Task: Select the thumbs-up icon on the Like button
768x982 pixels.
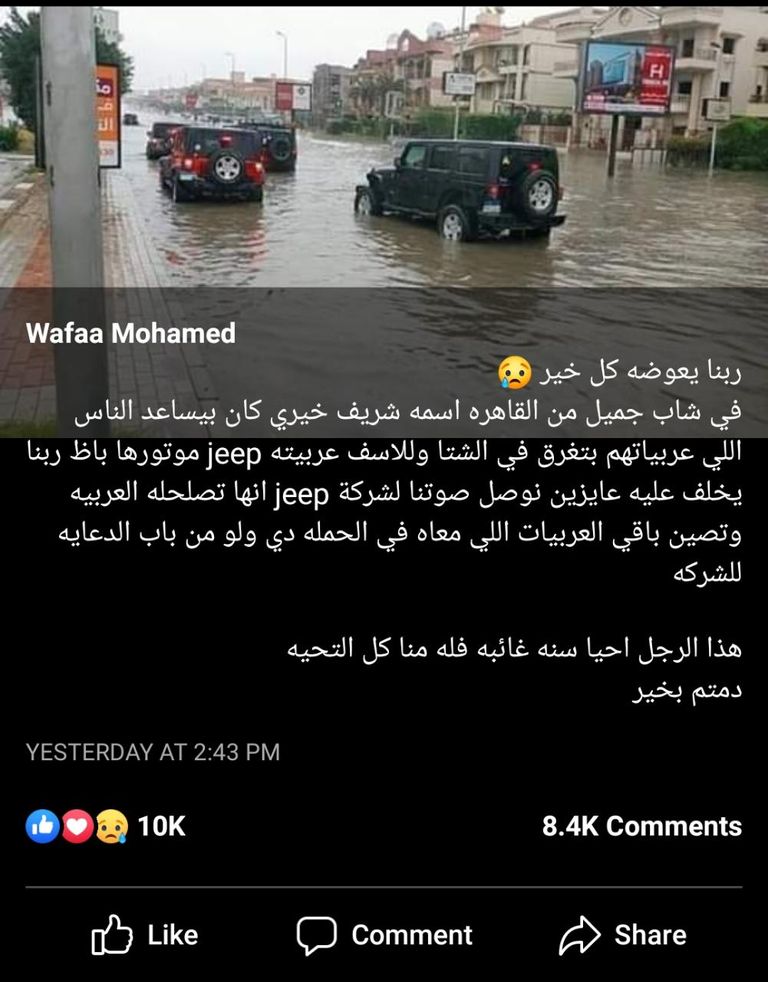Action: click(115, 935)
